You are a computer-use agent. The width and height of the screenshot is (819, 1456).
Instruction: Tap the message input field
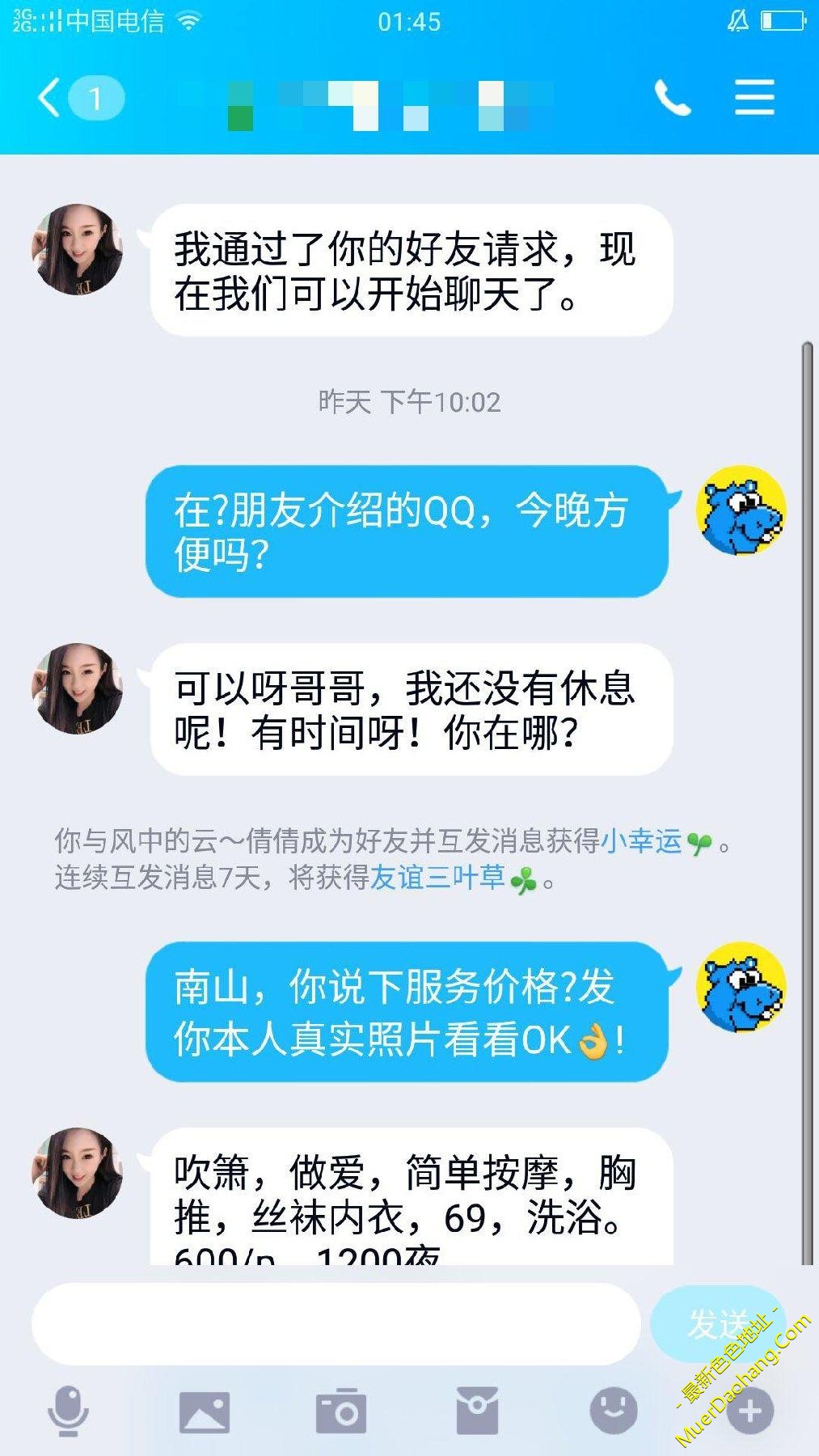(x=336, y=1324)
